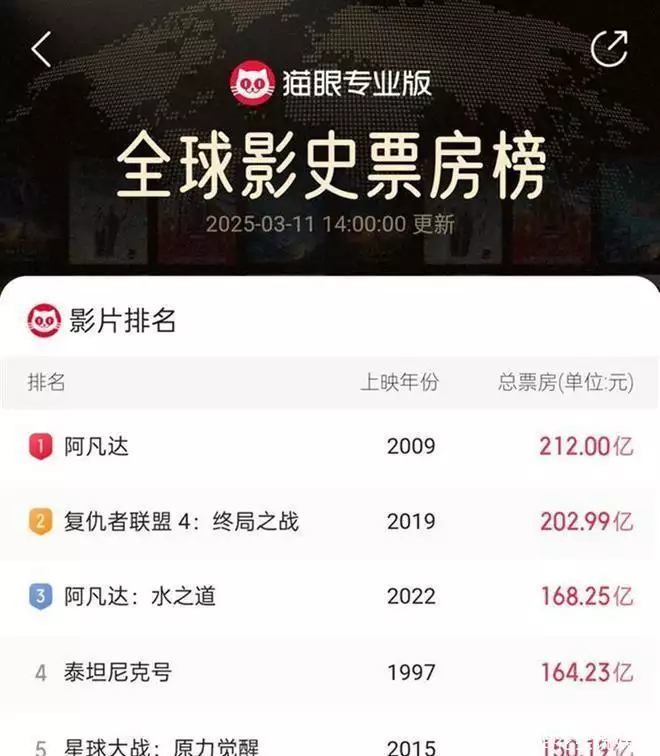Go back using the top-left arrow

(x=41, y=49)
